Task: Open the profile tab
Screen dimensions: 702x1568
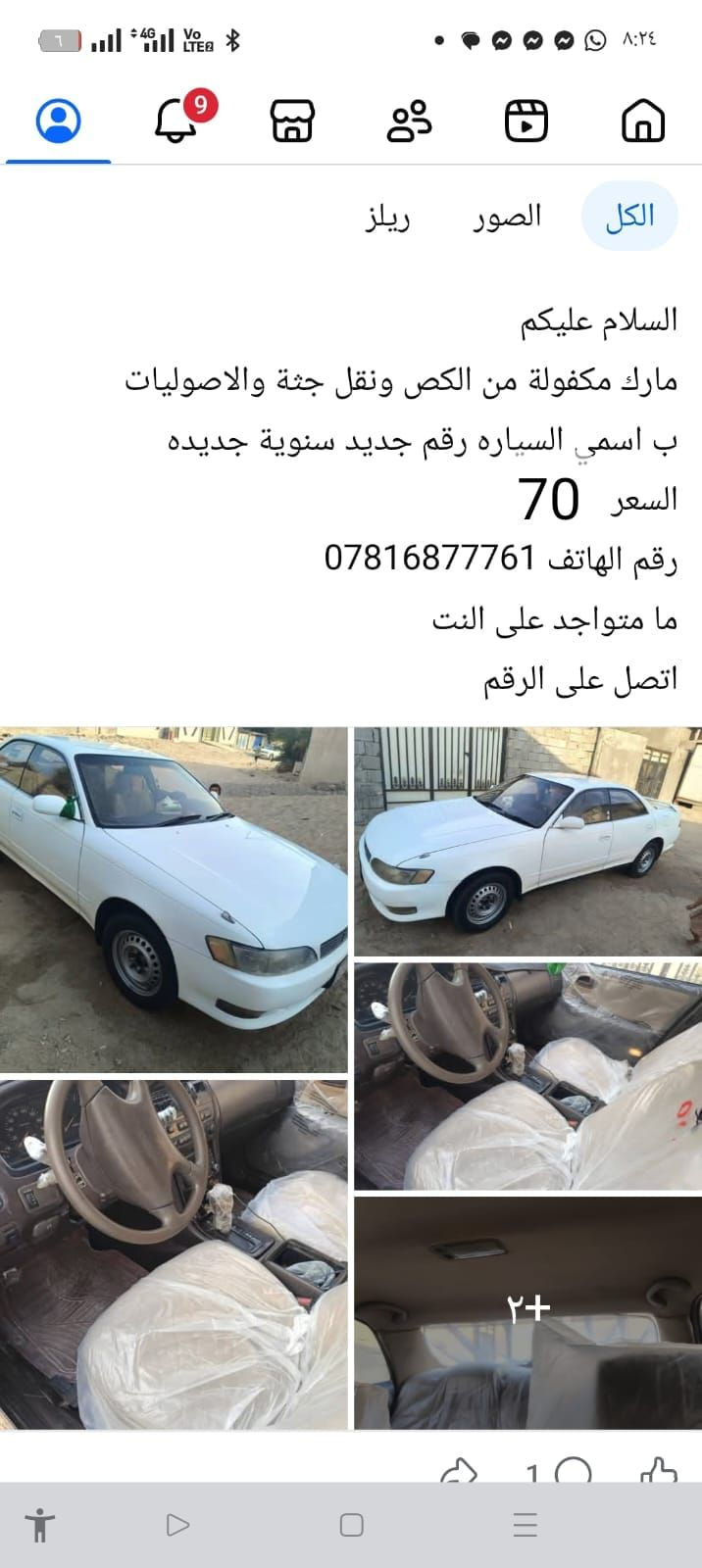Action: pos(59,122)
